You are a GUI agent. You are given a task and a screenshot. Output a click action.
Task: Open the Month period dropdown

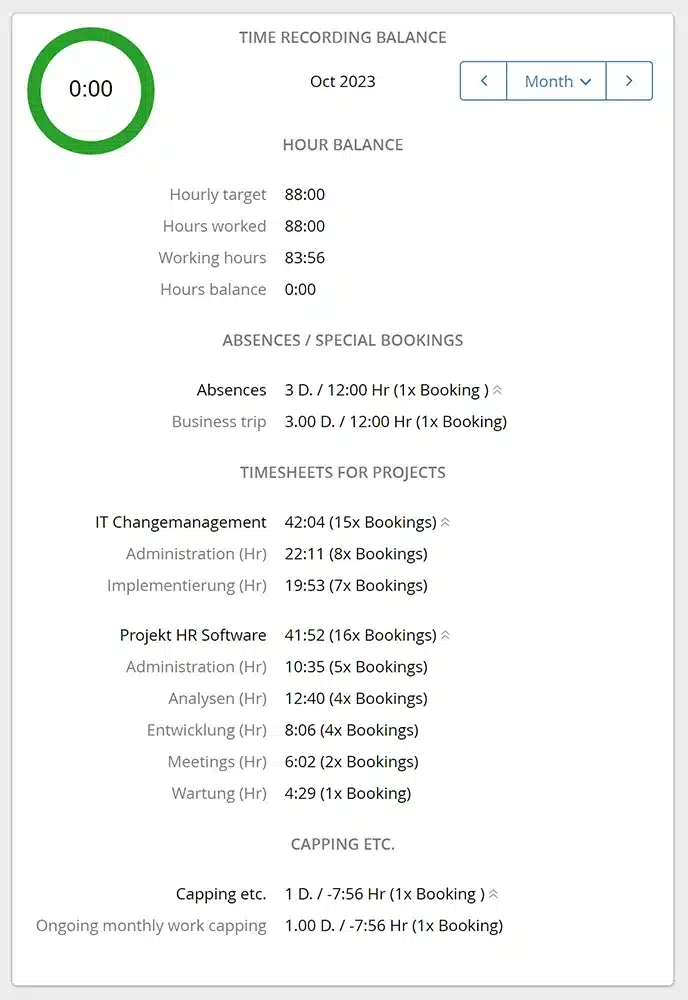coord(557,81)
